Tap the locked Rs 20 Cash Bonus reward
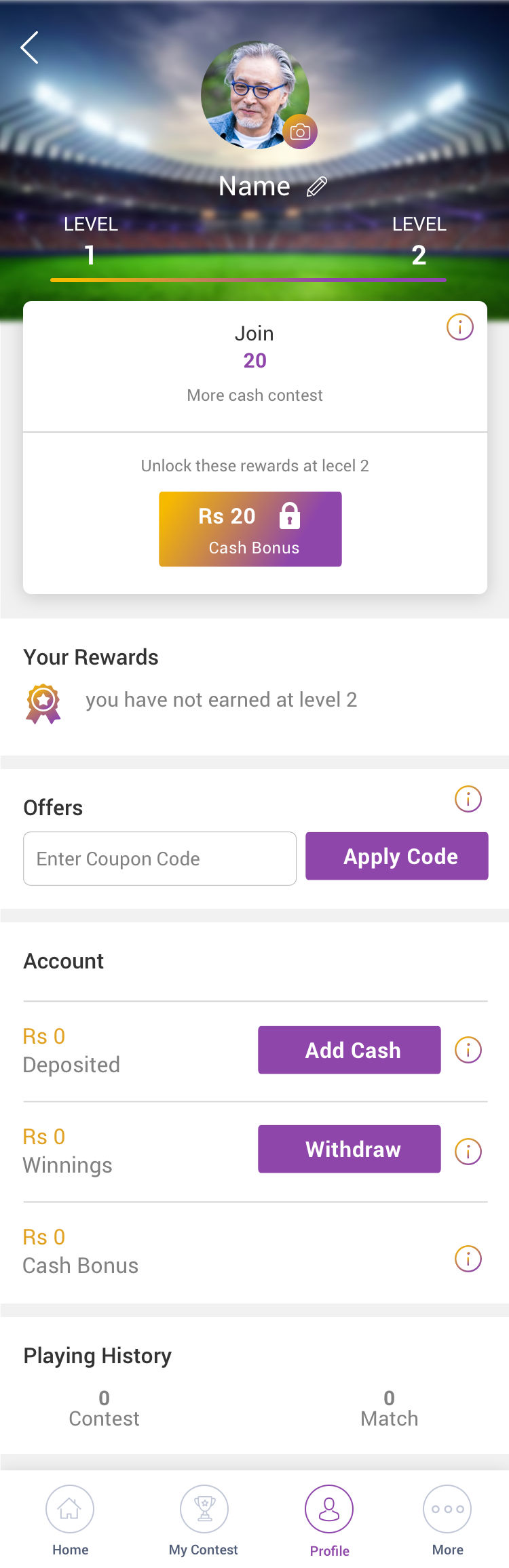Image resolution: width=509 pixels, height=1568 pixels. click(x=250, y=529)
